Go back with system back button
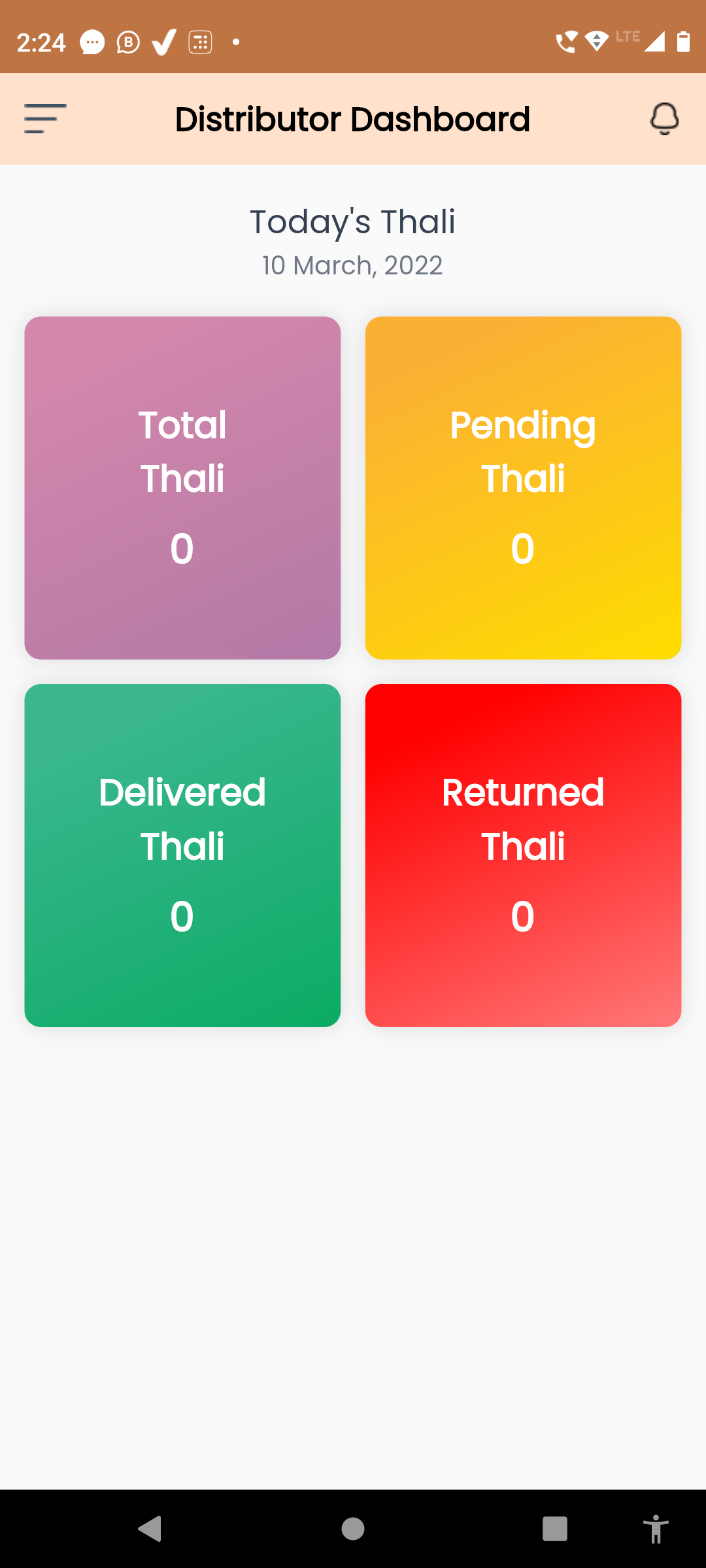 pos(150,1529)
